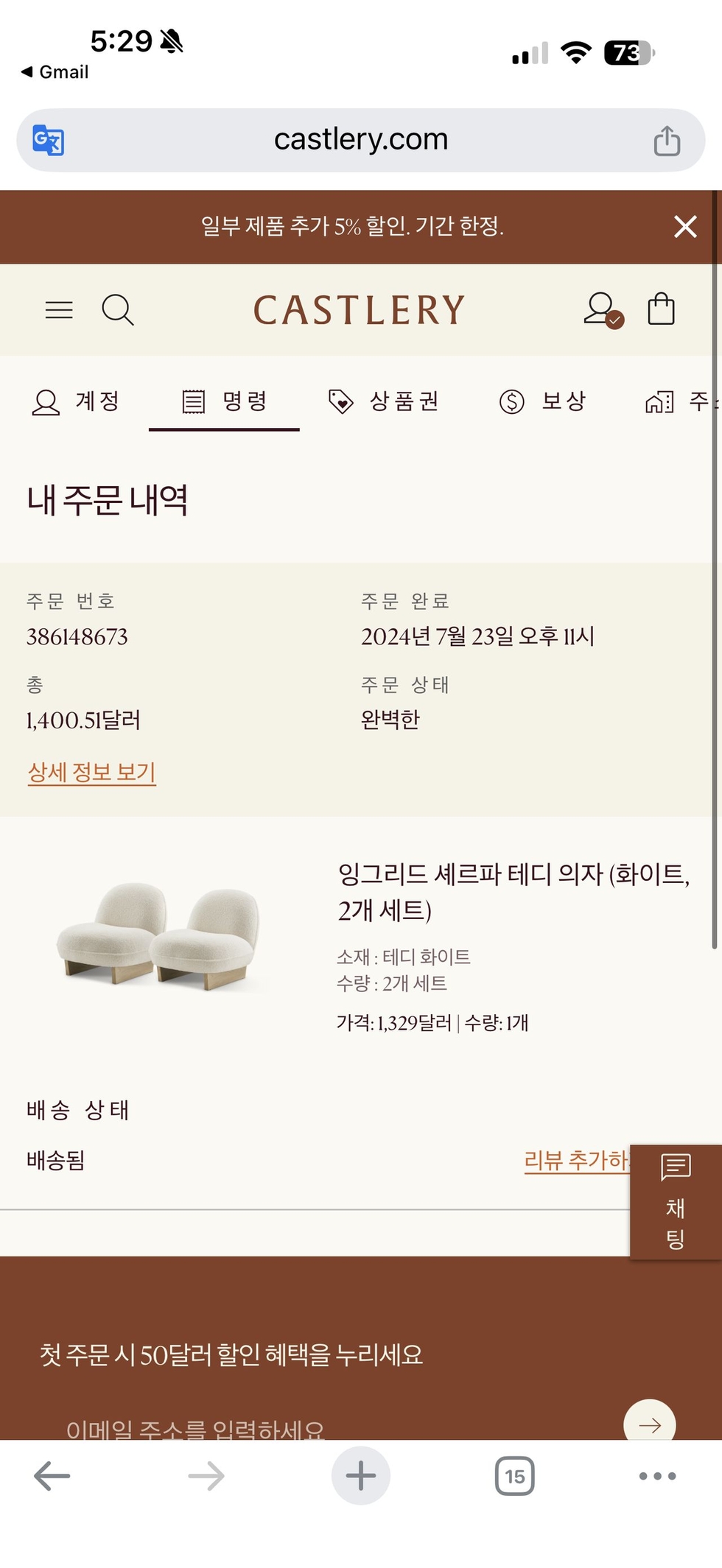The height and width of the screenshot is (1568, 722).
Task: Go back to Gmail
Action: point(55,72)
